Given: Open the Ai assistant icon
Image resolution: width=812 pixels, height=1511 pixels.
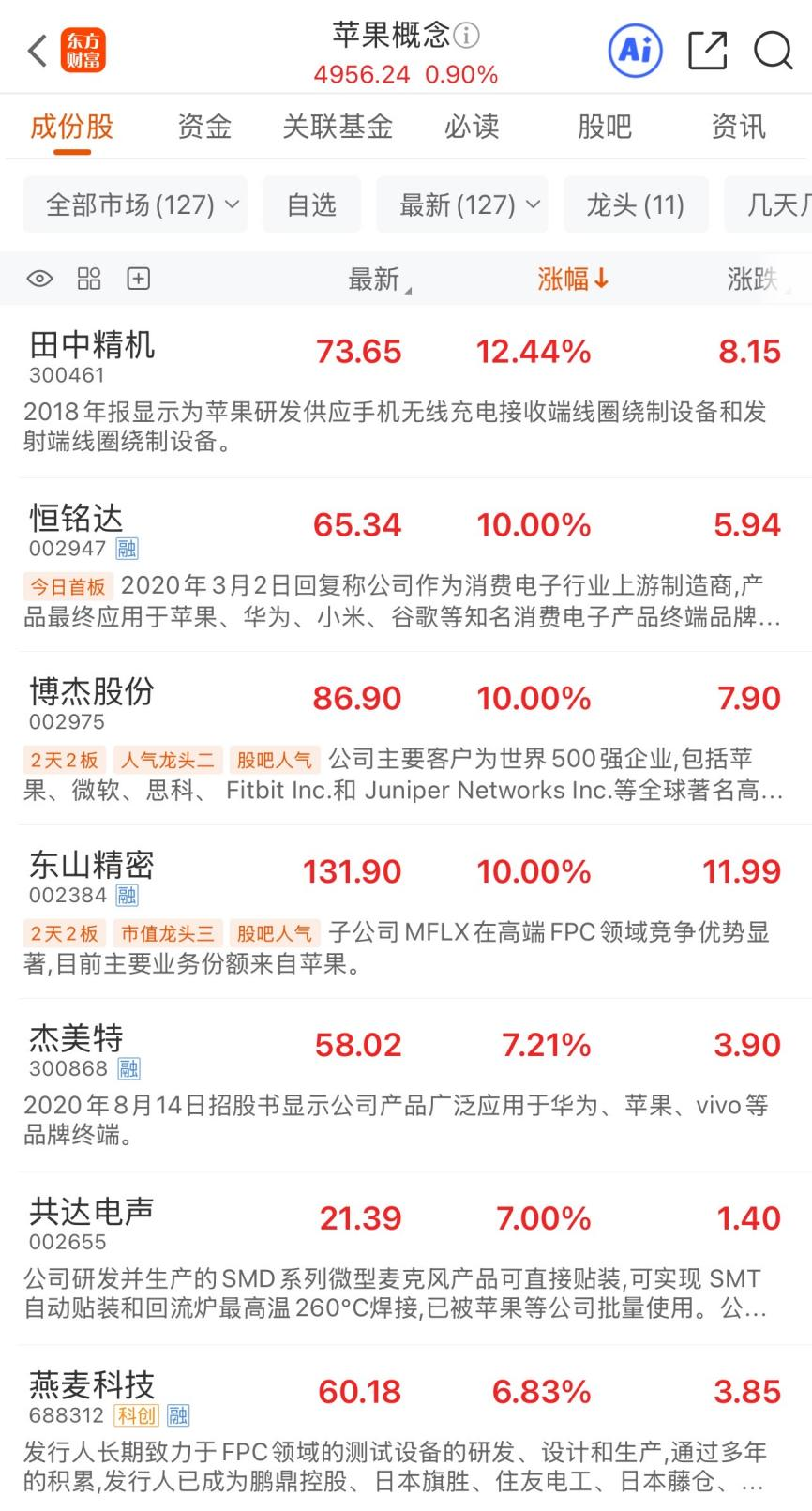Looking at the screenshot, I should (x=636, y=50).
